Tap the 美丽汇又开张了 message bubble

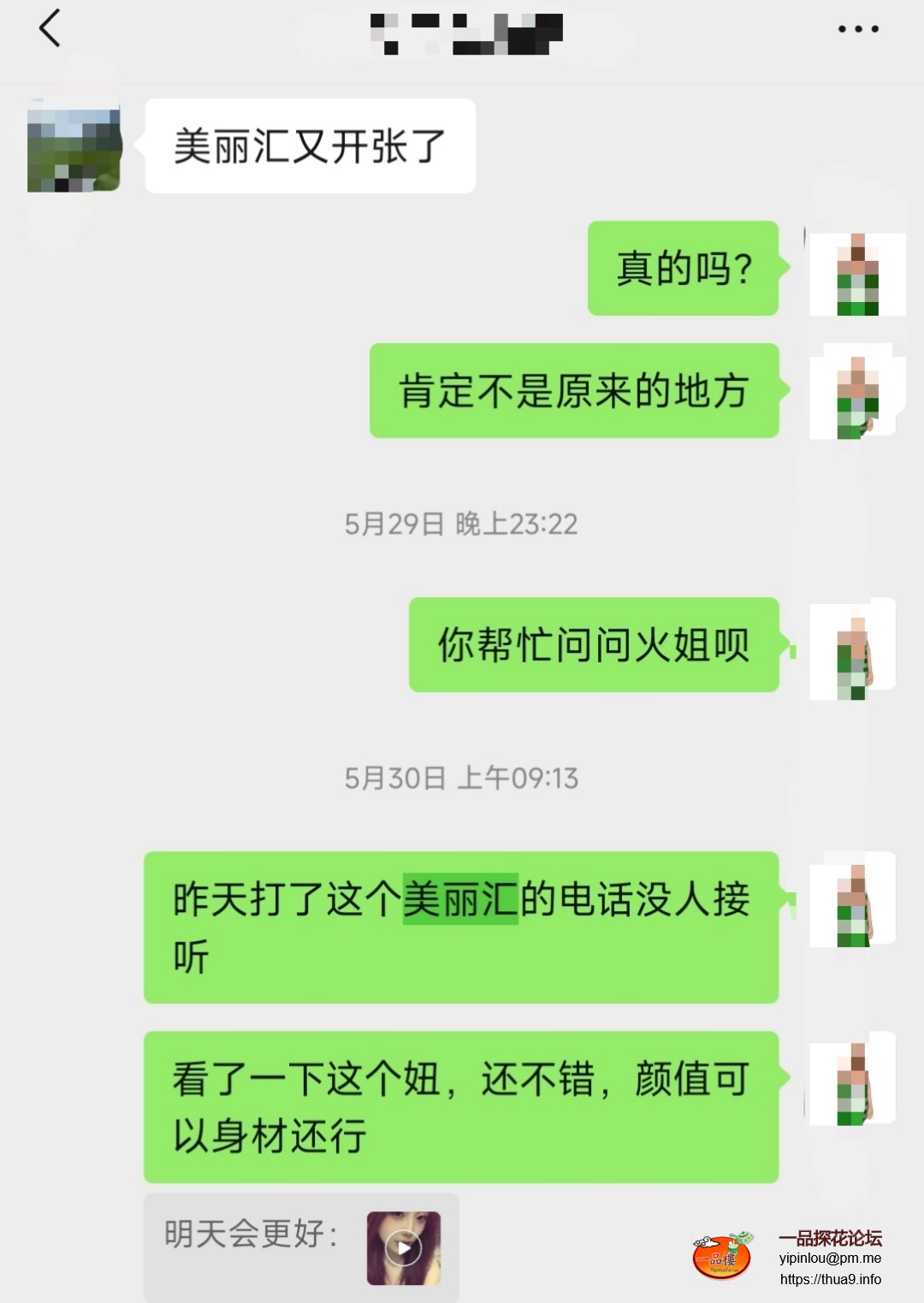tap(310, 144)
